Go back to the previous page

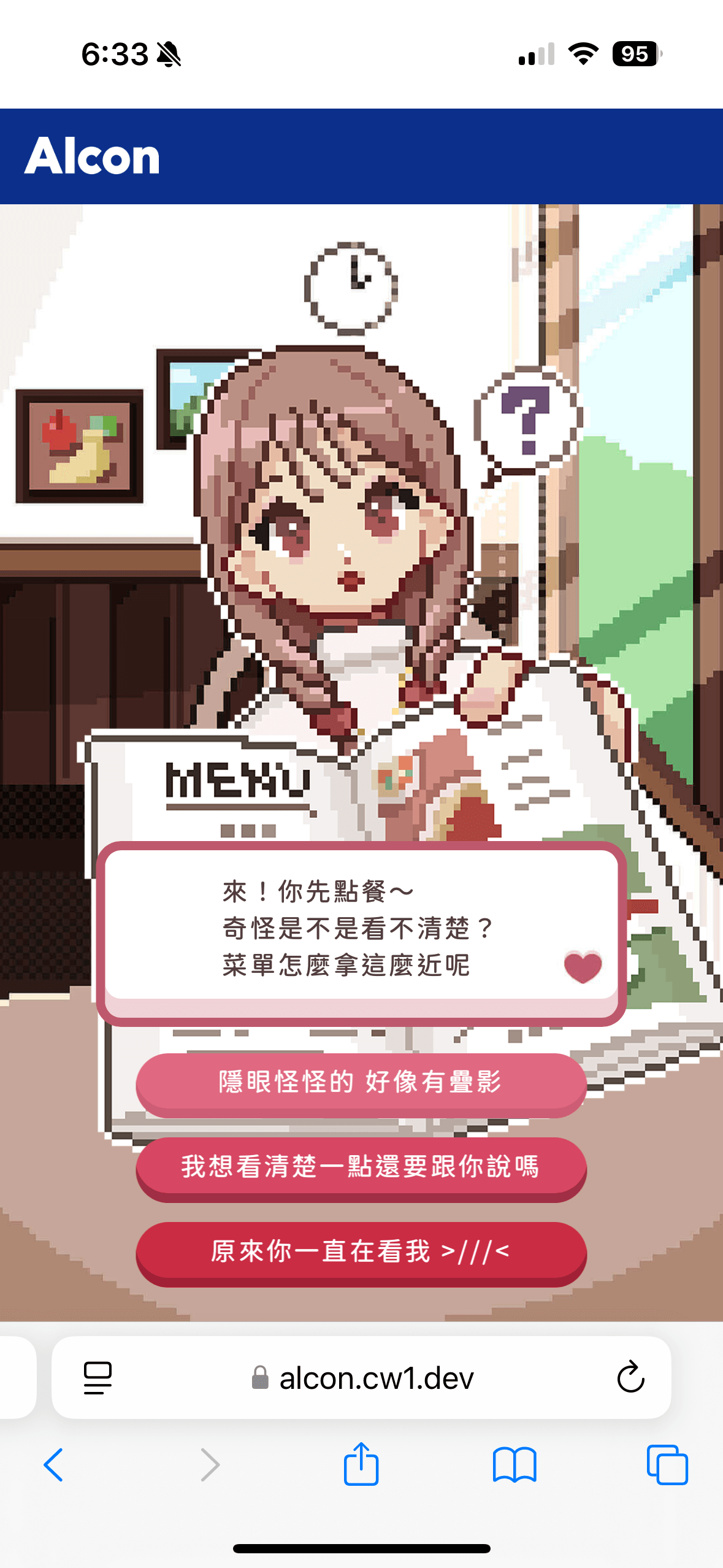pos(54,1465)
